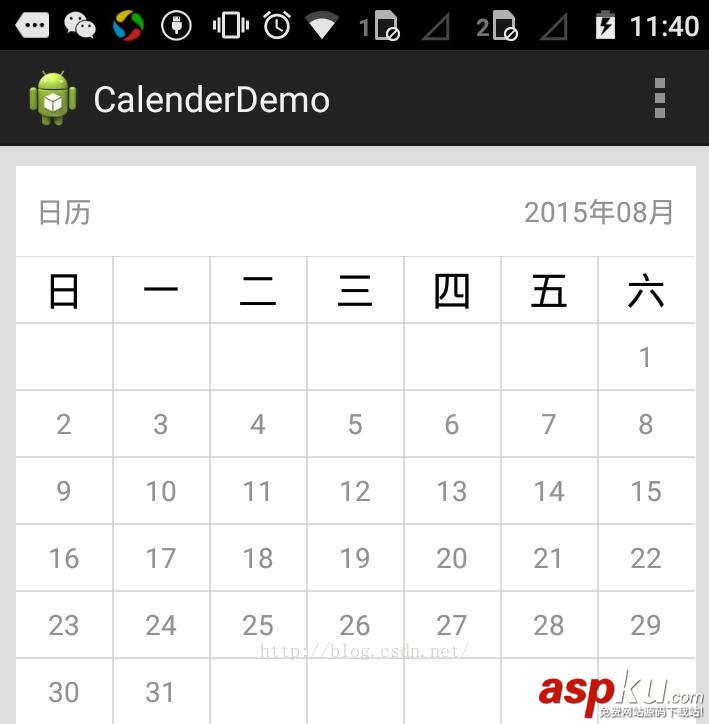The width and height of the screenshot is (709, 724).
Task: Choose day 21 on the calendar
Action: point(548,558)
